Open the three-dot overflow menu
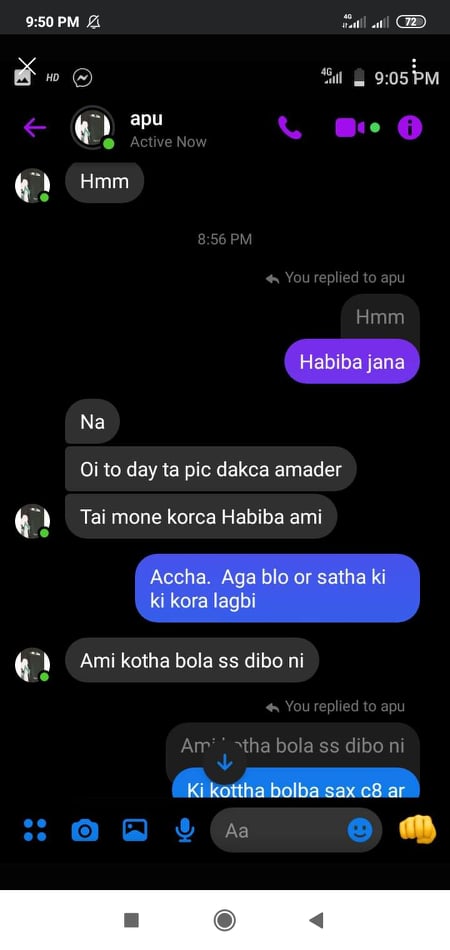This screenshot has width=450, height=950. click(x=414, y=65)
